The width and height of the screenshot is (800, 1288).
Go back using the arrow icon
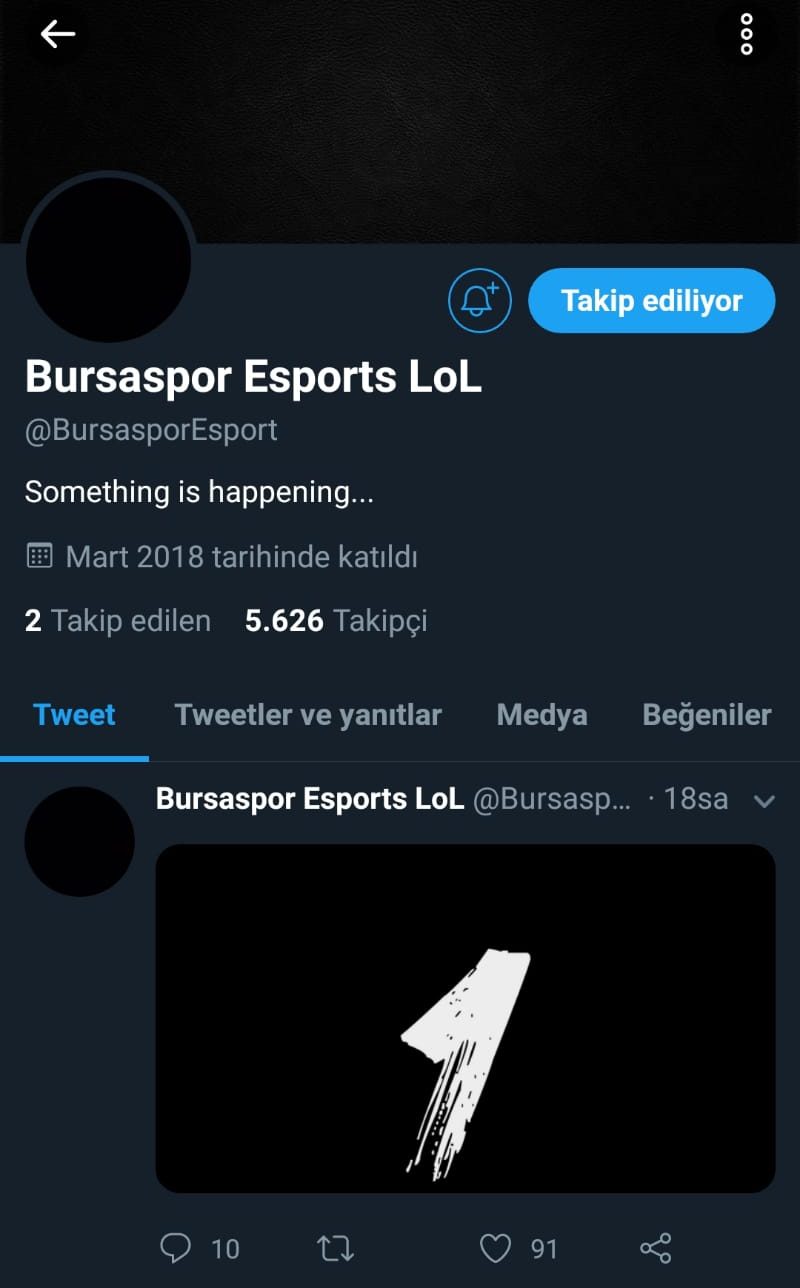(57, 34)
